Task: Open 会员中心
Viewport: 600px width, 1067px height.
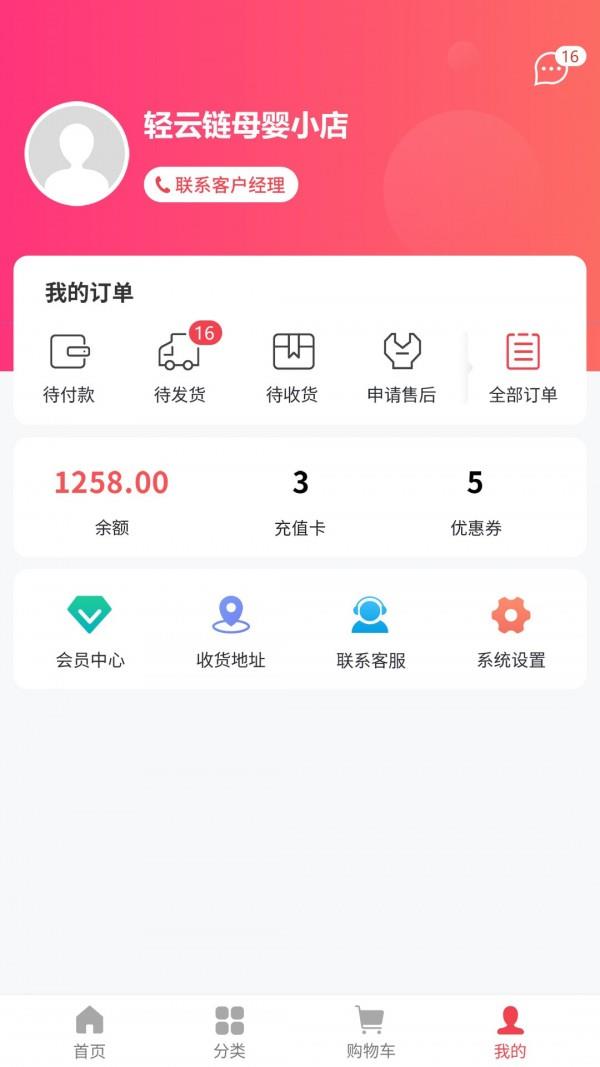Action: [x=90, y=630]
